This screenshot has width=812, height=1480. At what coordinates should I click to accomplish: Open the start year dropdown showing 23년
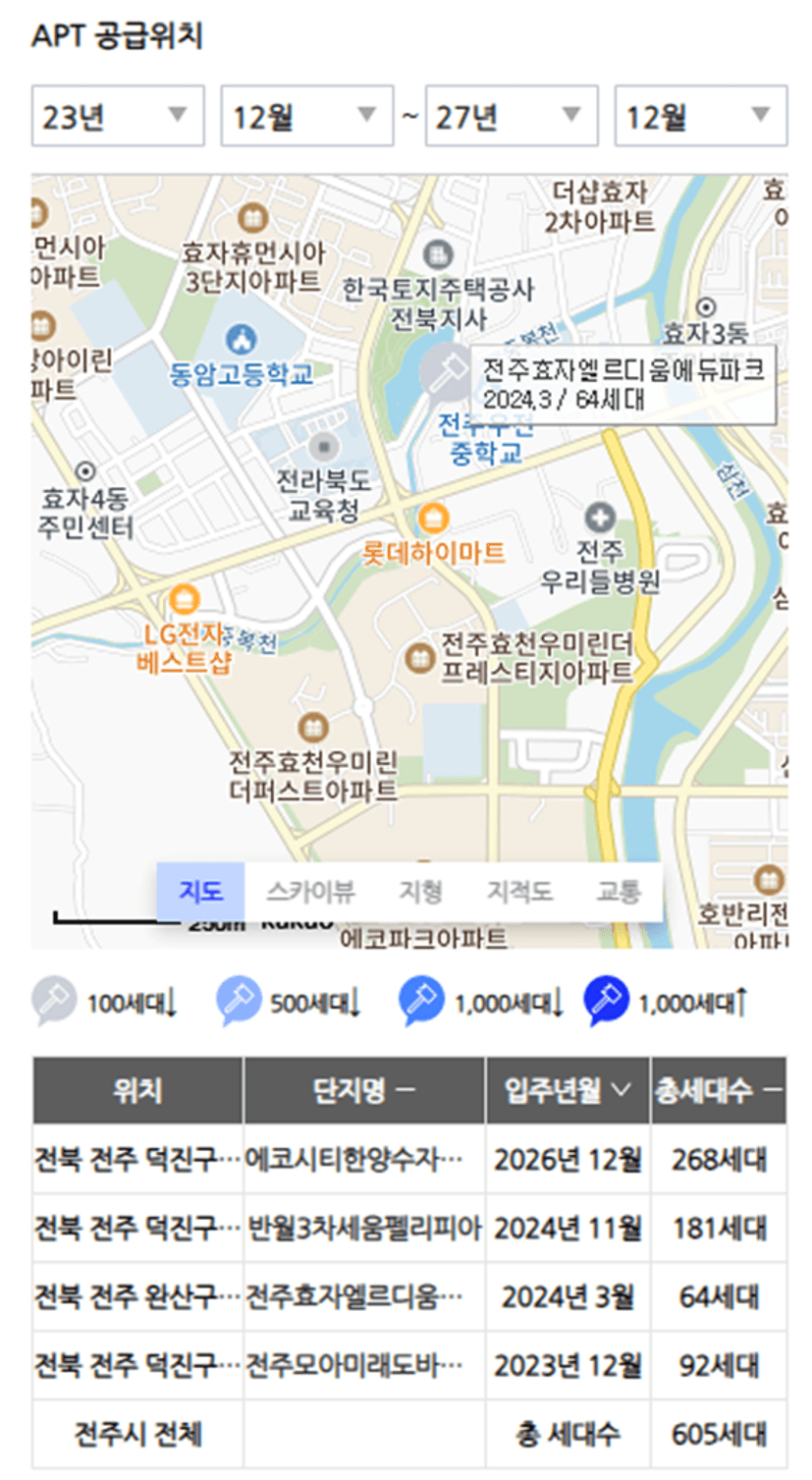pyautogui.click(x=118, y=116)
